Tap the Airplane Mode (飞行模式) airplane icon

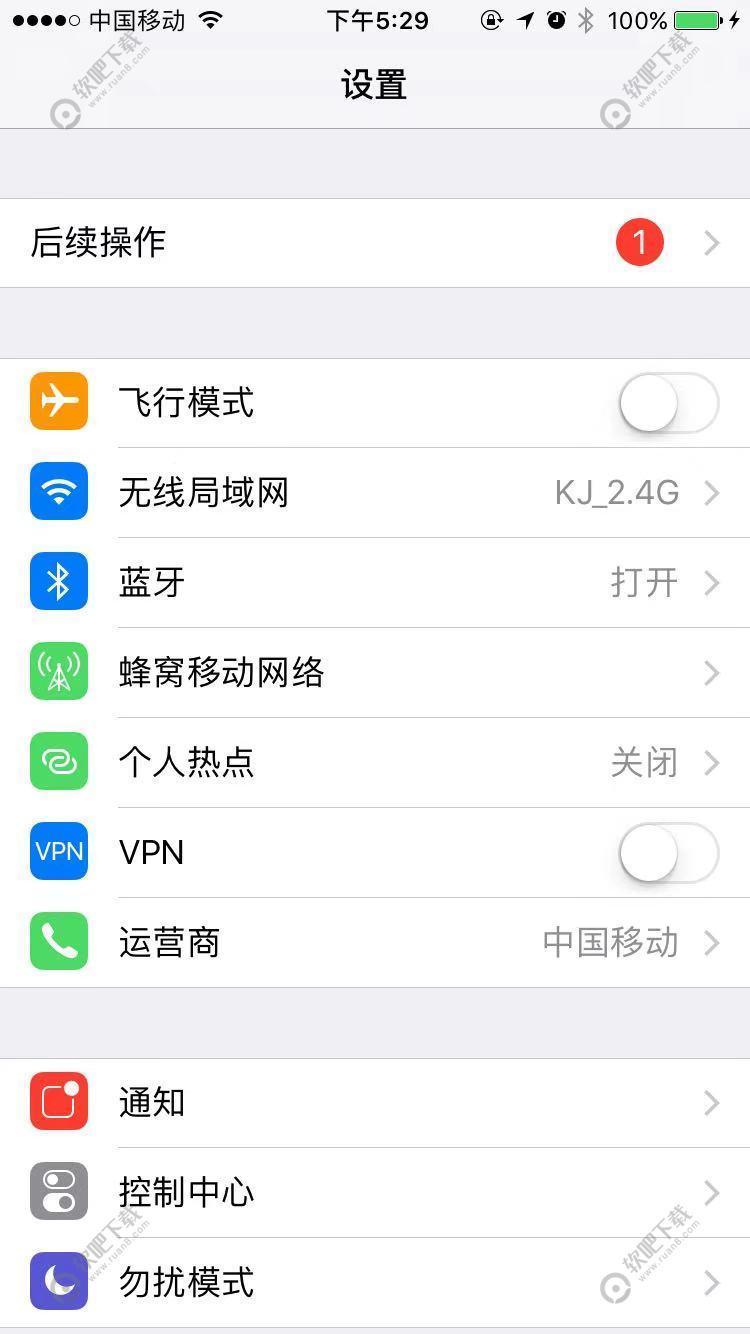click(x=58, y=402)
